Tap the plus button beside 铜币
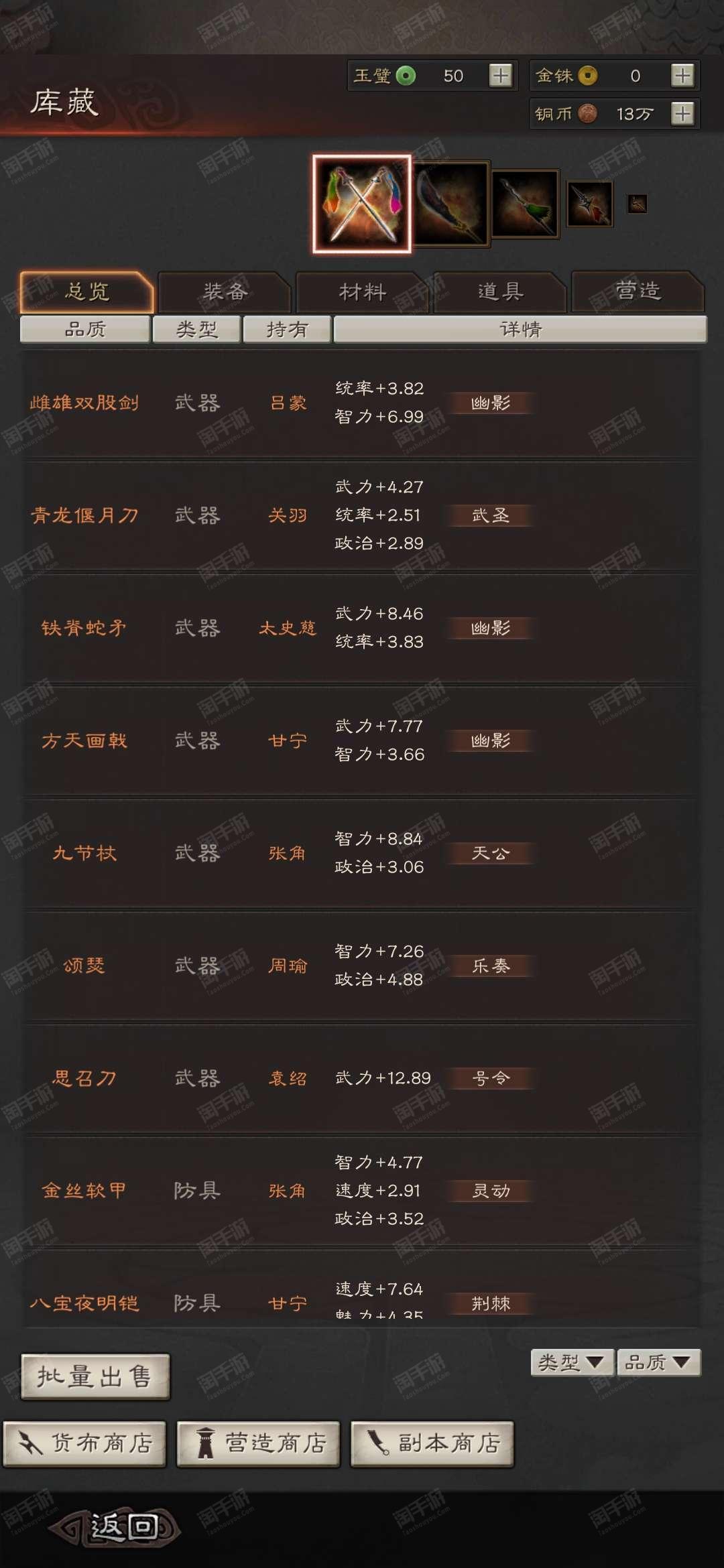This screenshot has height=1568, width=724. (x=682, y=113)
